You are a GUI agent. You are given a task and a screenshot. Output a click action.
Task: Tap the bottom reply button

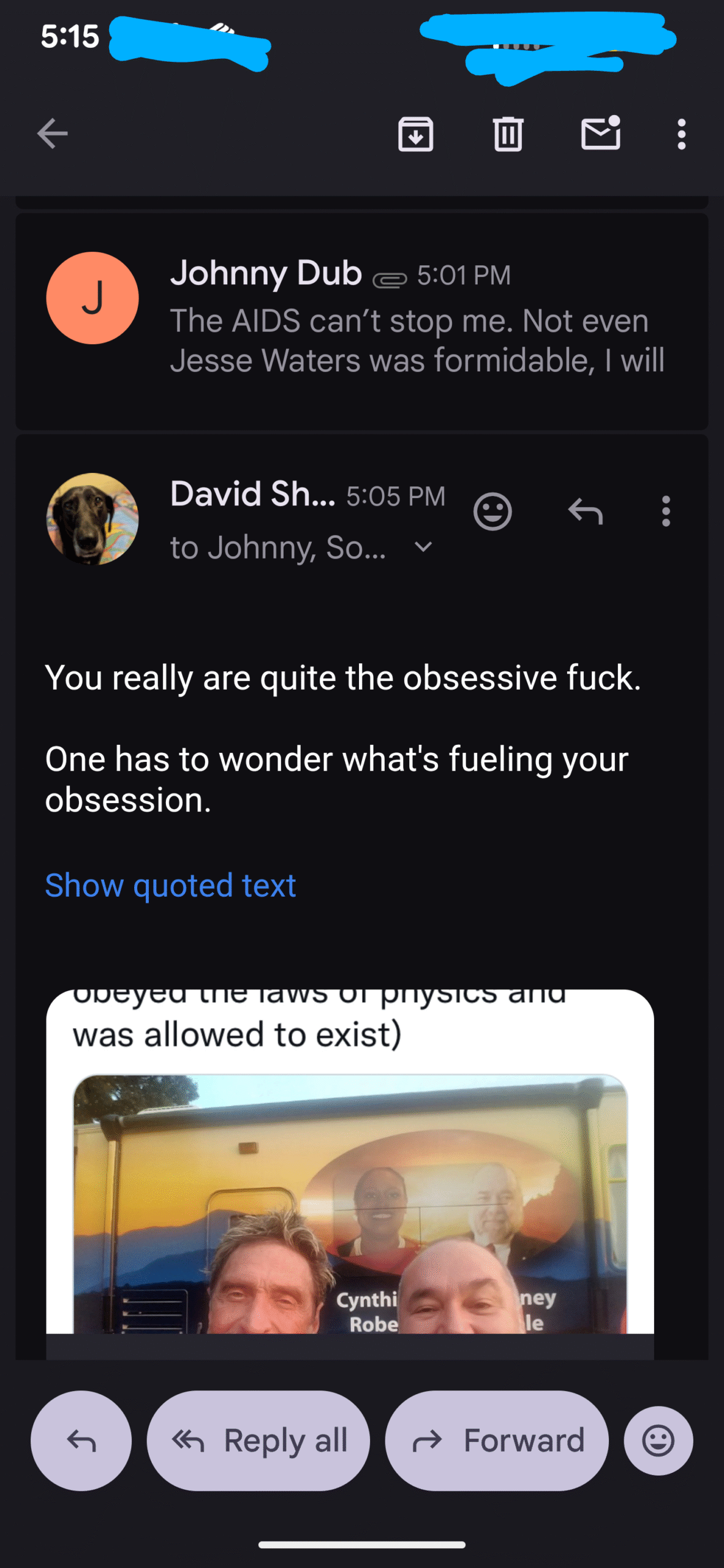[x=81, y=1441]
